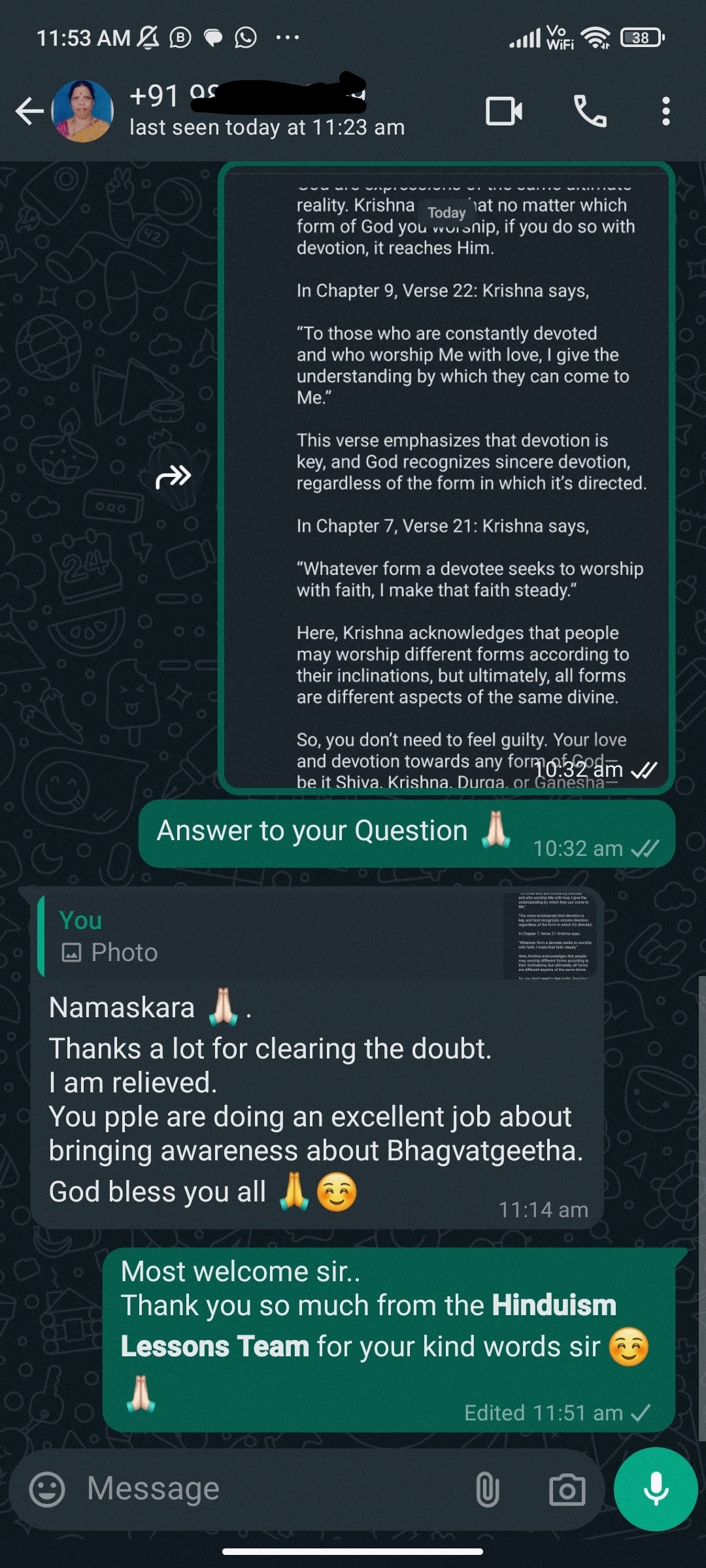
Task: Open contact info from the phone number header
Action: click(x=268, y=111)
